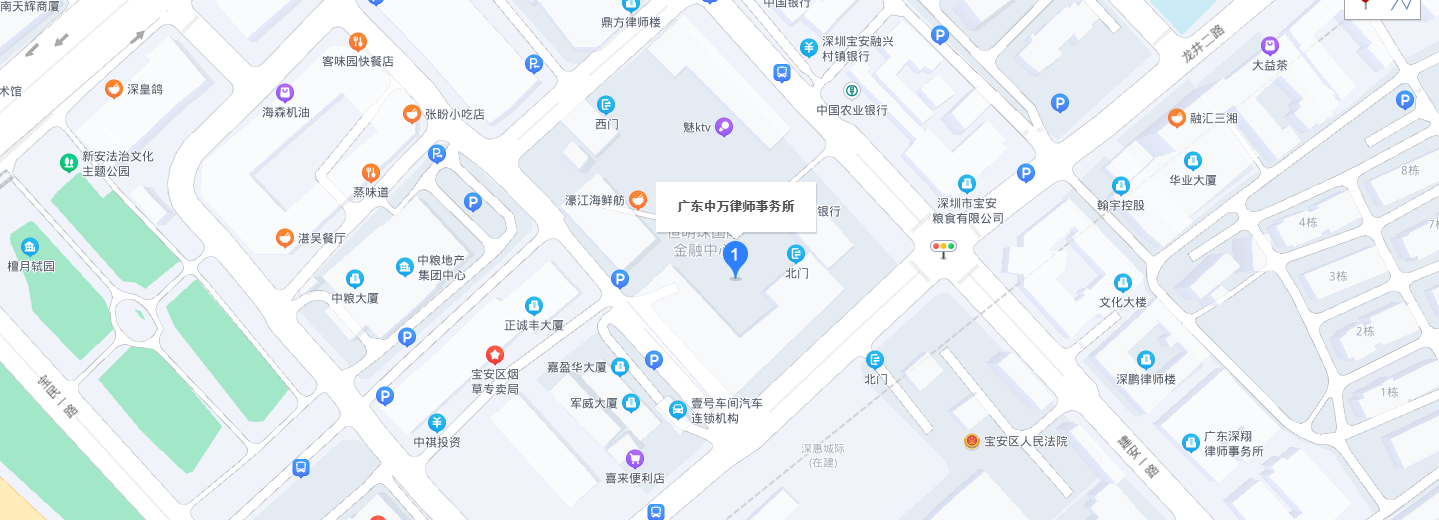1439x520 pixels.
Task: Tap the 广东深翔律师事务所 marker
Action: coord(1190,442)
